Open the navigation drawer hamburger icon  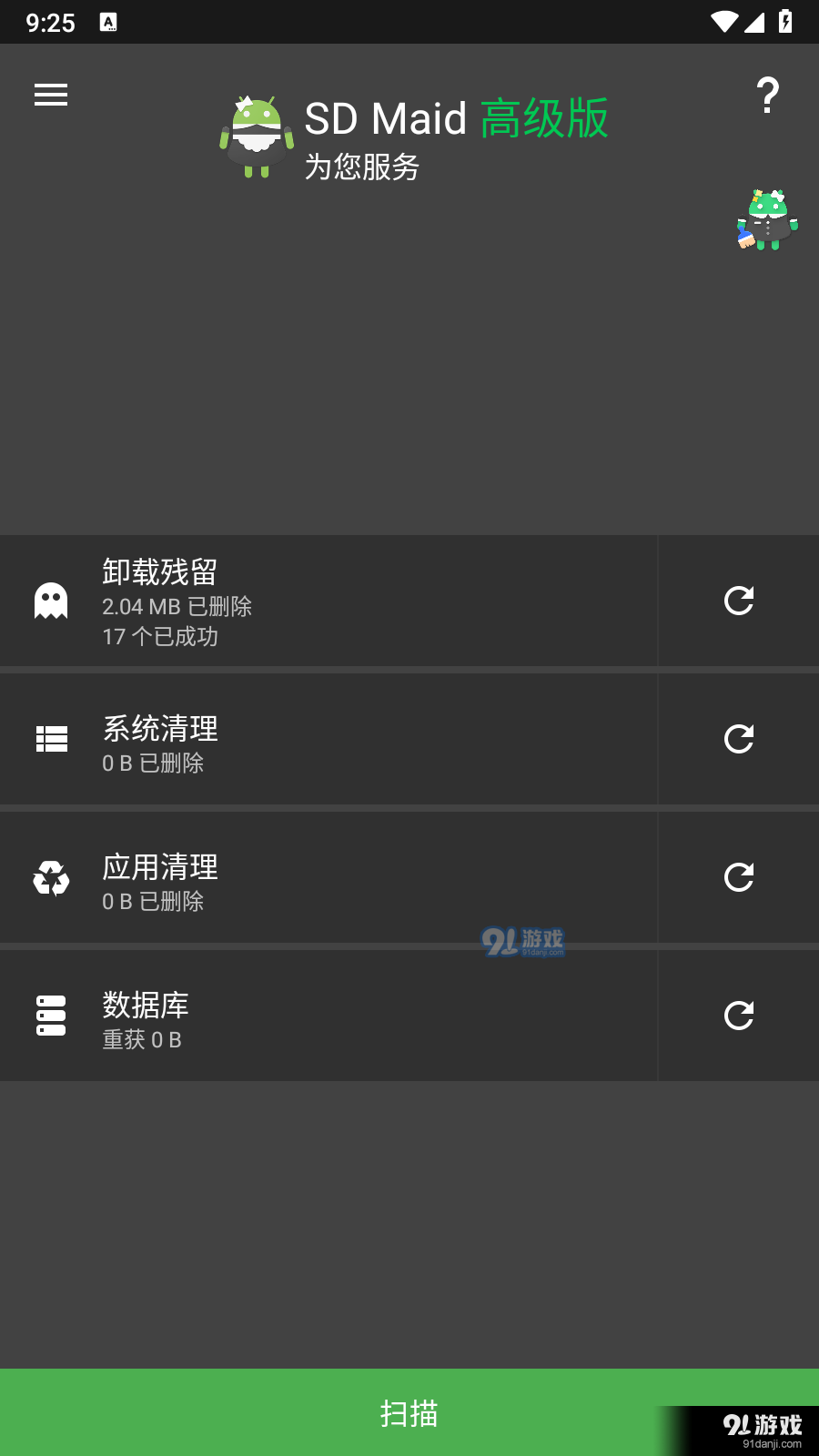[x=50, y=95]
